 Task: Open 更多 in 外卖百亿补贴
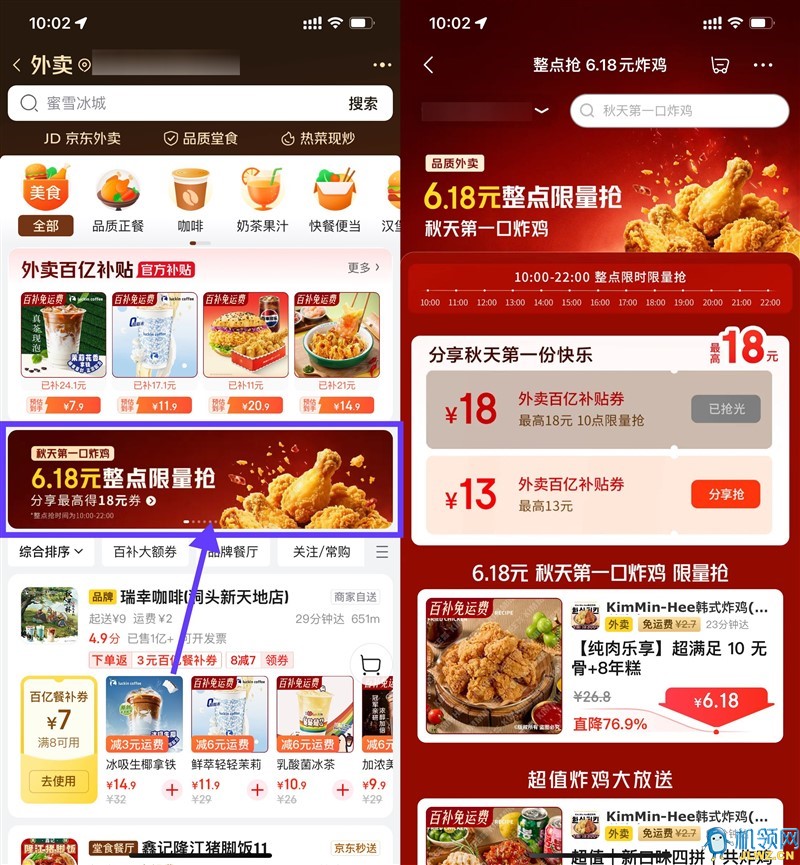pyautogui.click(x=363, y=268)
